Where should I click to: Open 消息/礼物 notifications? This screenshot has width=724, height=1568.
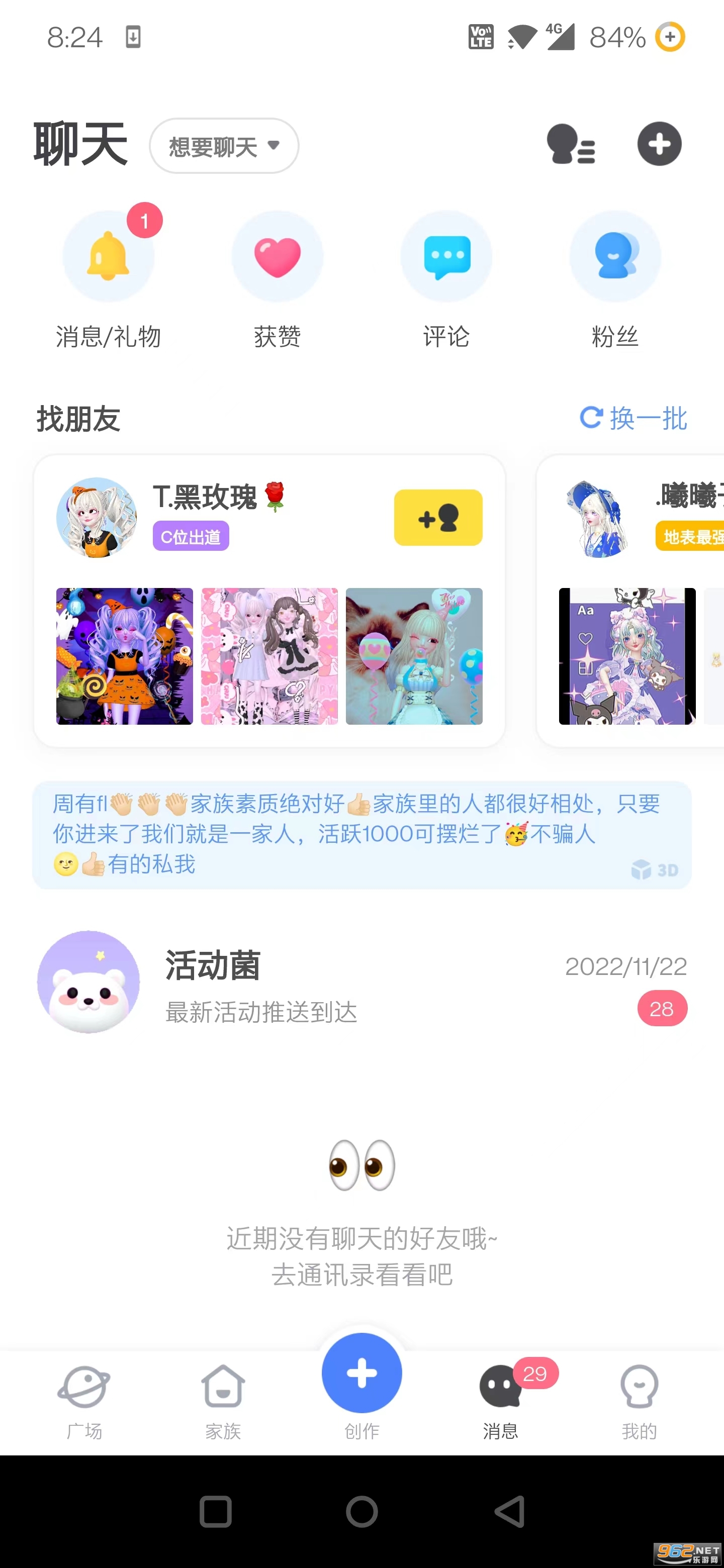(x=109, y=257)
